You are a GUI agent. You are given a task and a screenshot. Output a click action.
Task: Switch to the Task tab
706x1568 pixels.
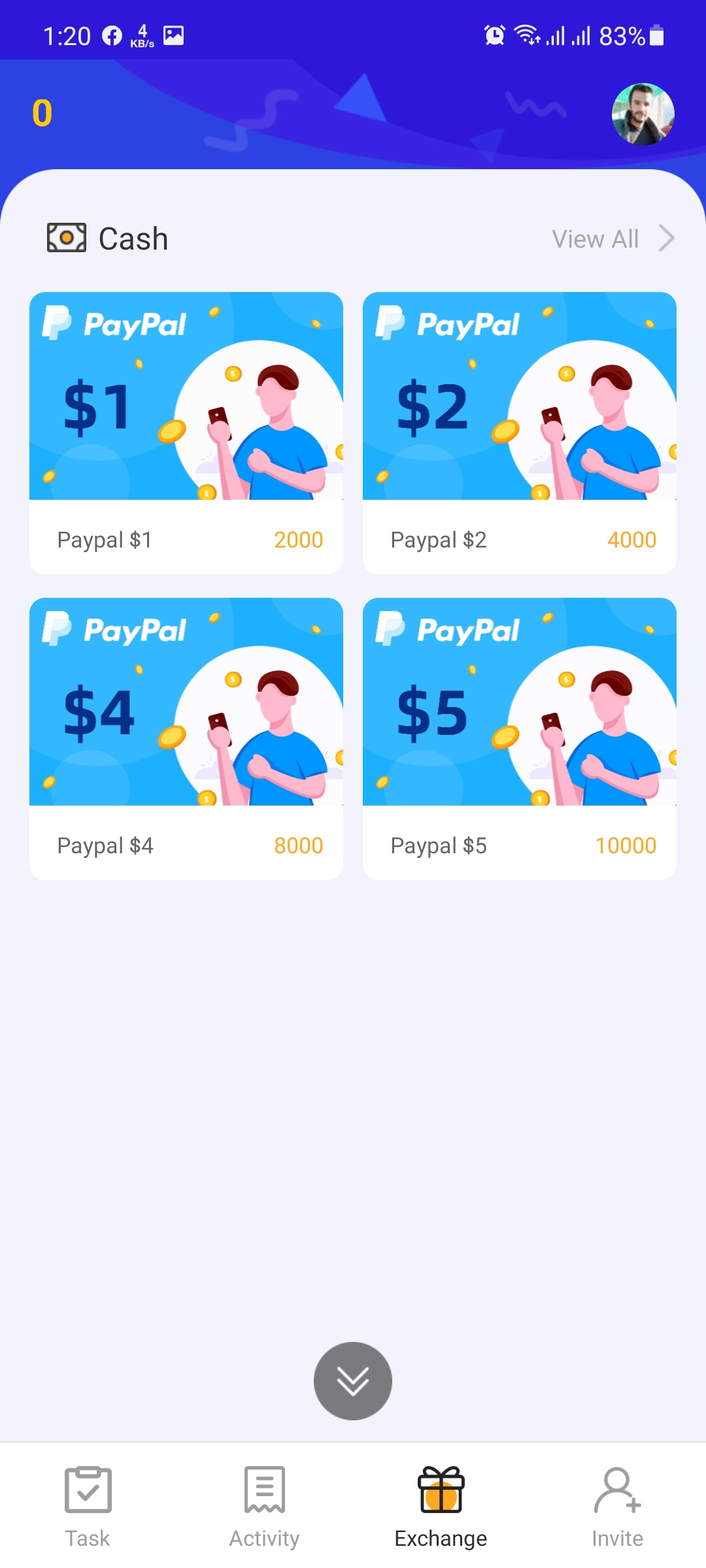(x=88, y=1507)
